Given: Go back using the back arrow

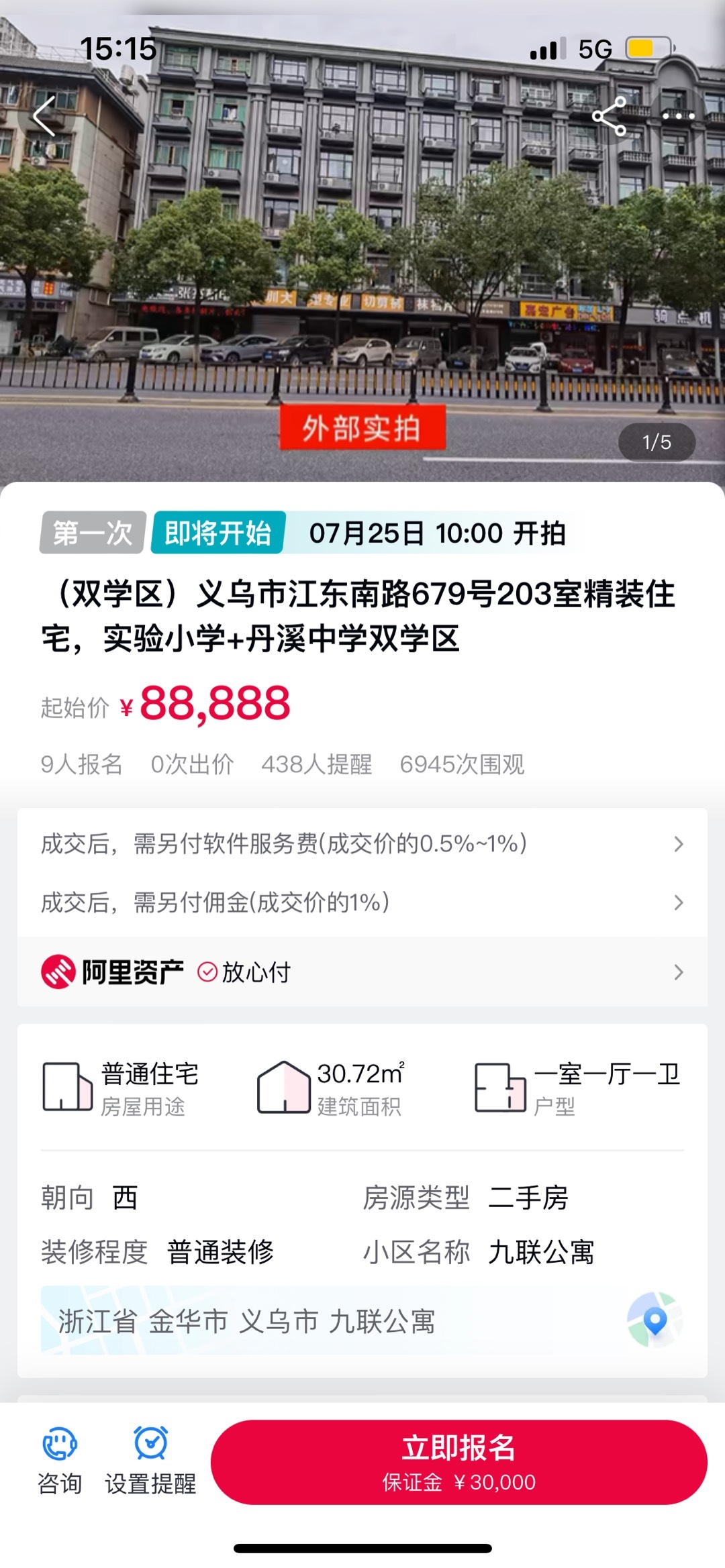Looking at the screenshot, I should (45, 116).
